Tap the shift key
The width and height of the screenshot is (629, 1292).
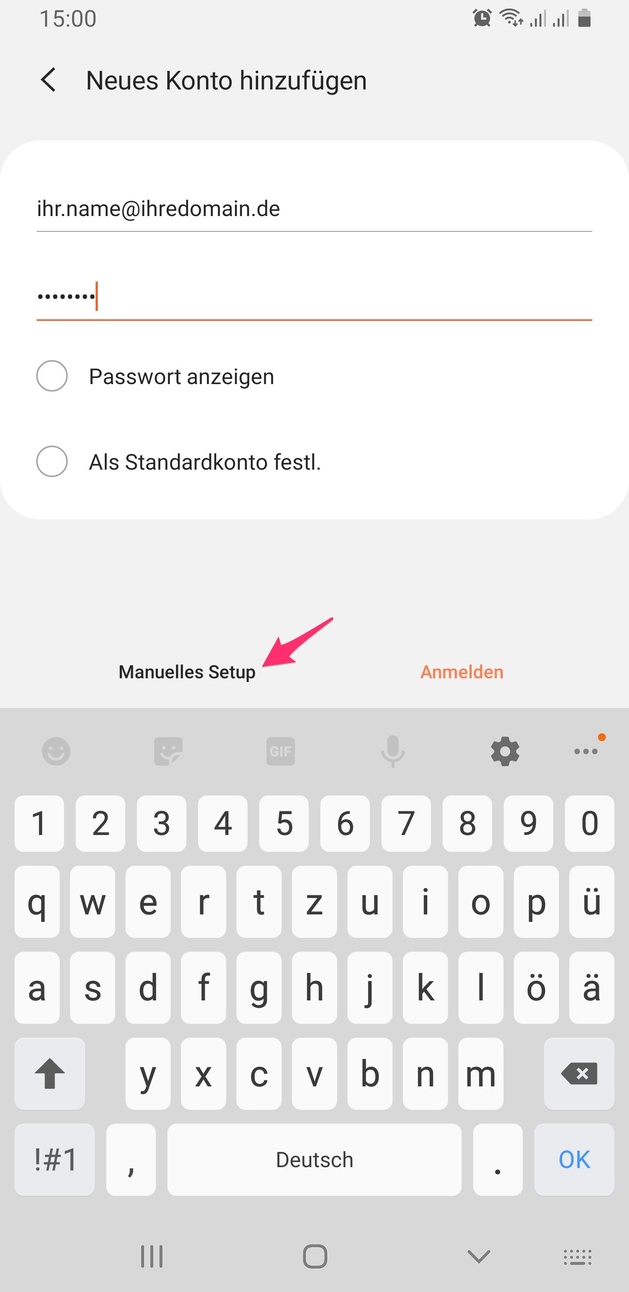49,1075
